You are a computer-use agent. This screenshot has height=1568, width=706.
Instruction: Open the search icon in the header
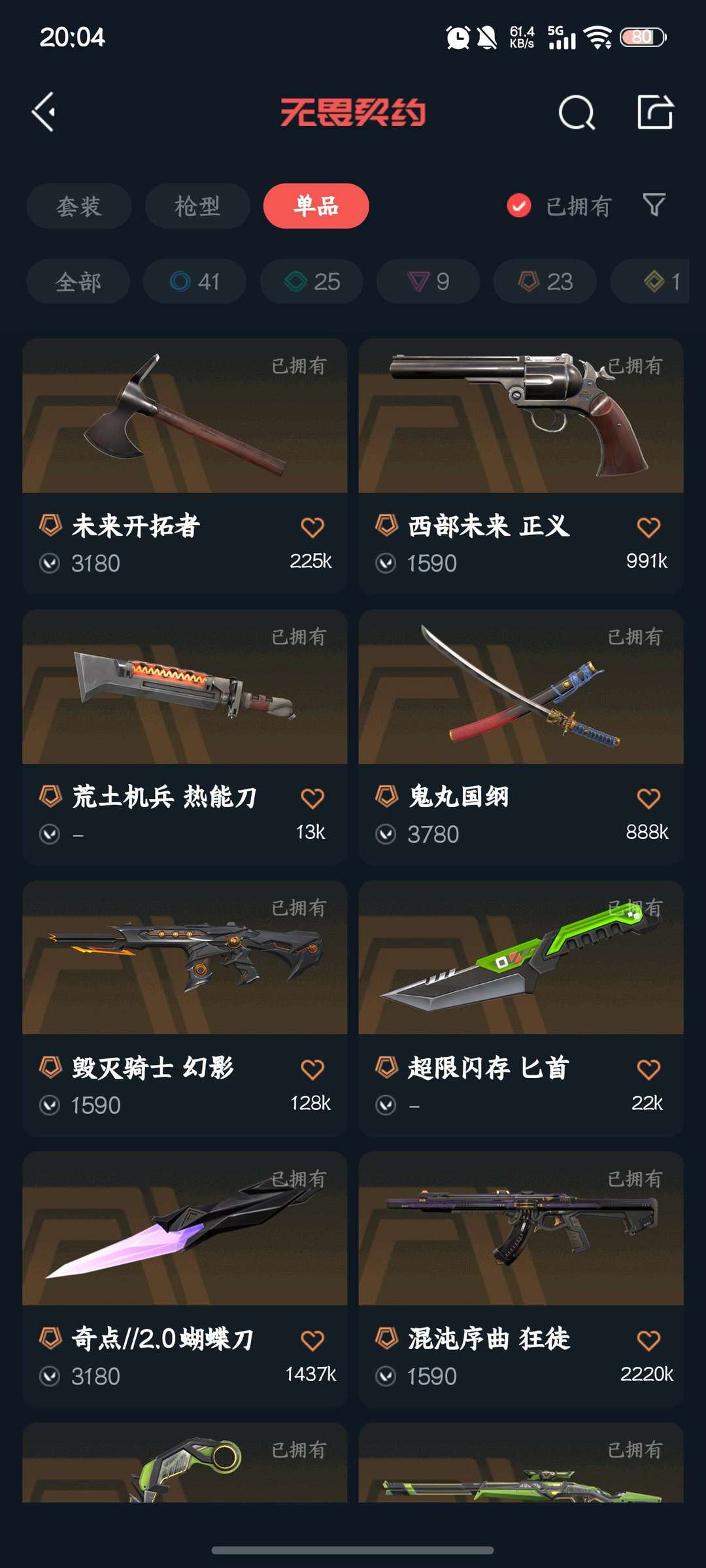click(577, 113)
